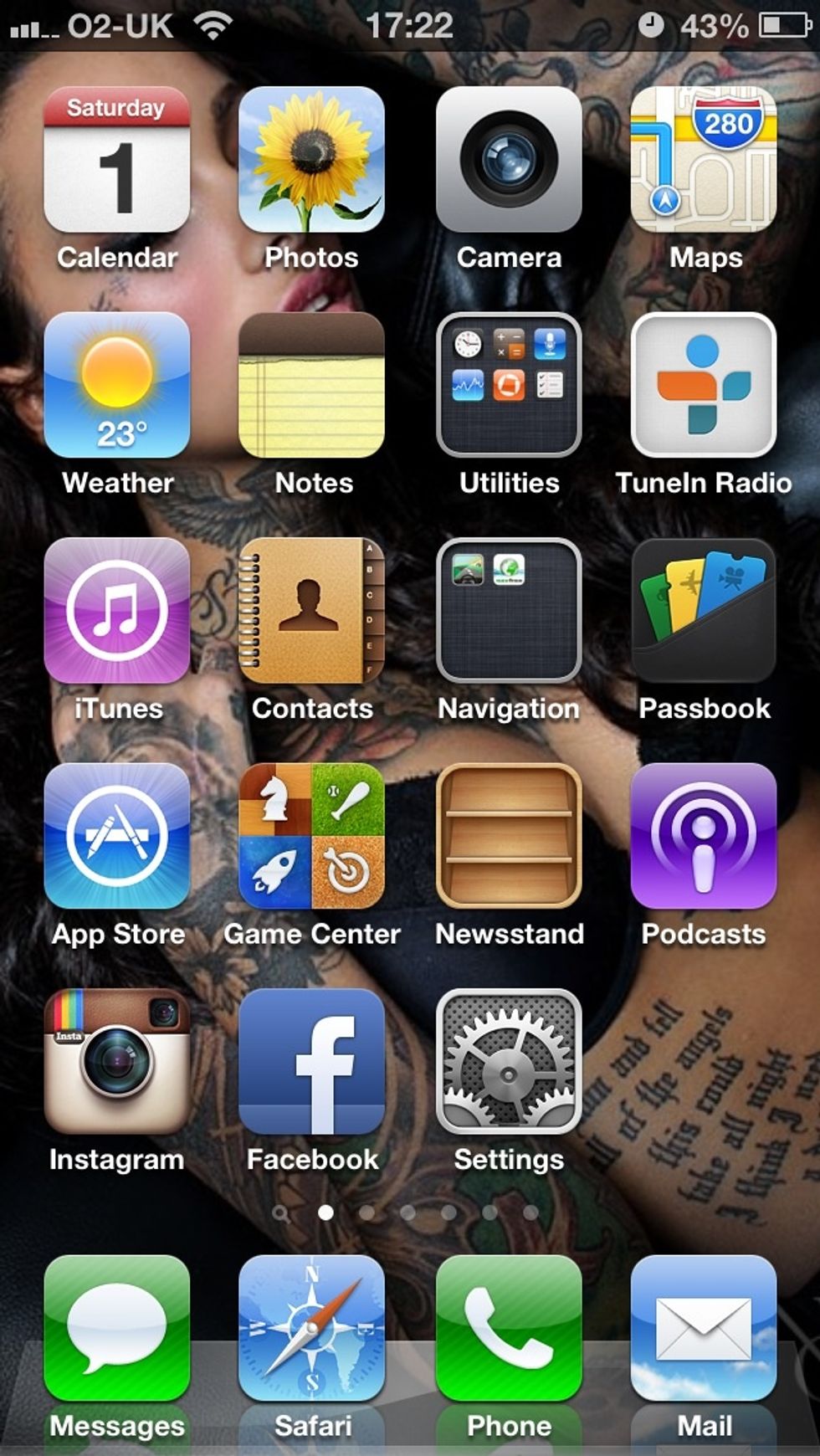
Task: Open Contacts
Action: click(311, 611)
